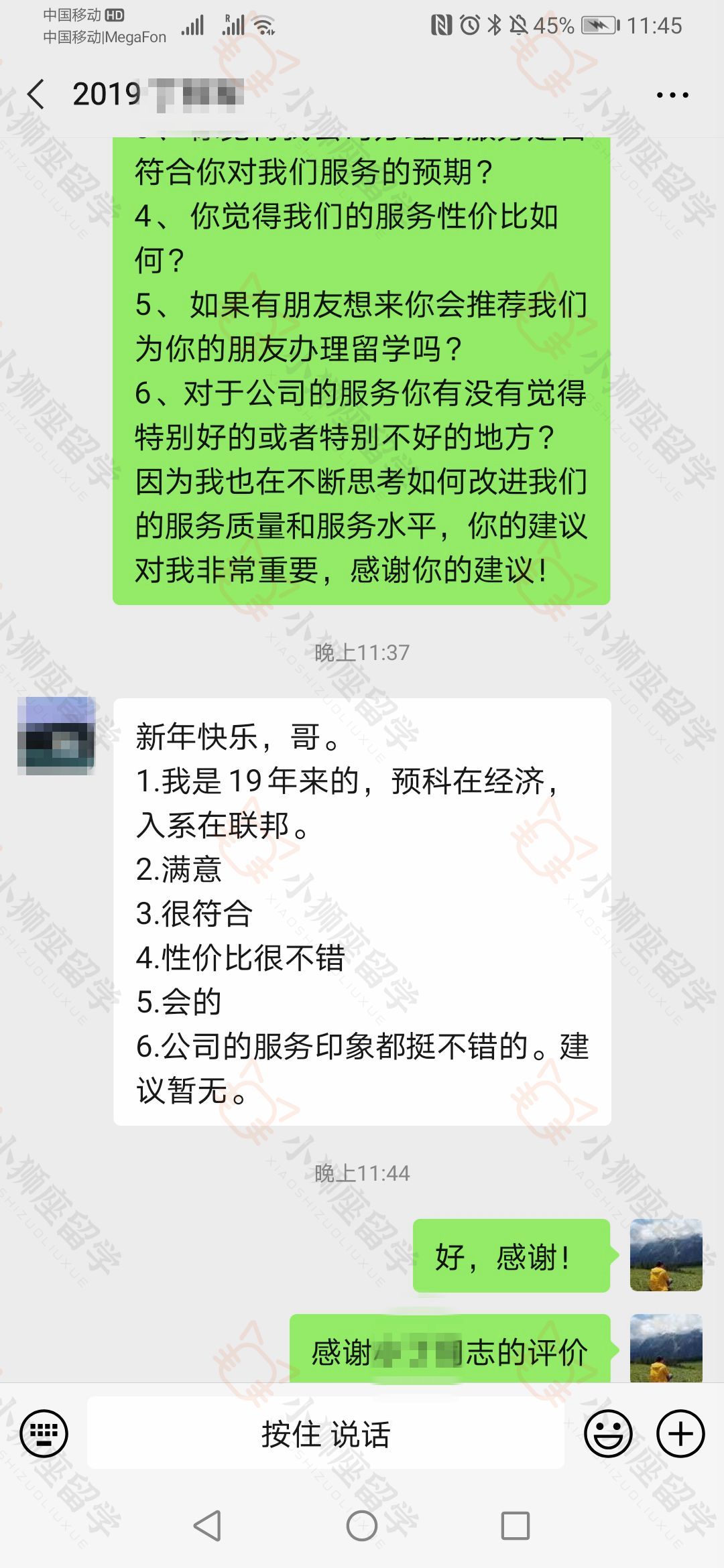Screen dimensions: 724x1568
Task: Go back to the chat list
Action: coord(37,94)
